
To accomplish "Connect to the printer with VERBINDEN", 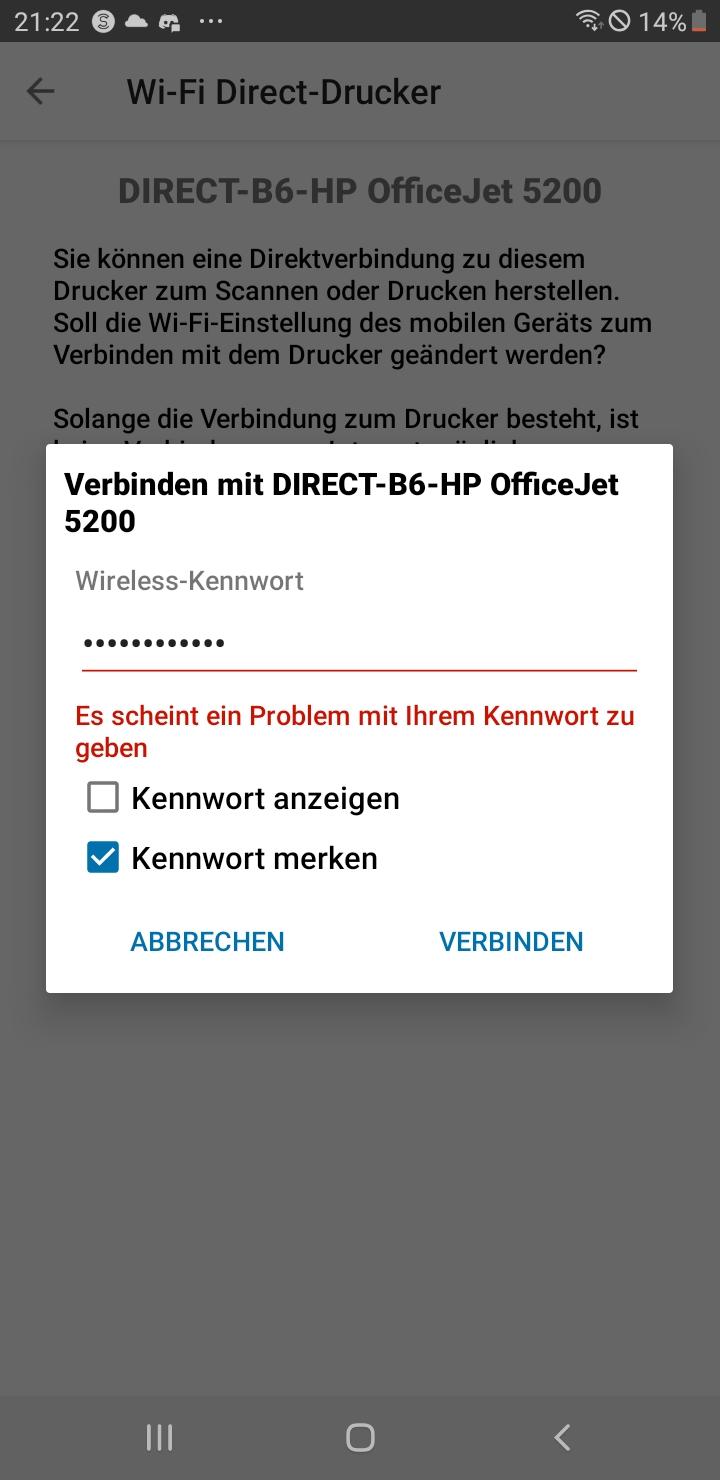I will pos(511,942).
